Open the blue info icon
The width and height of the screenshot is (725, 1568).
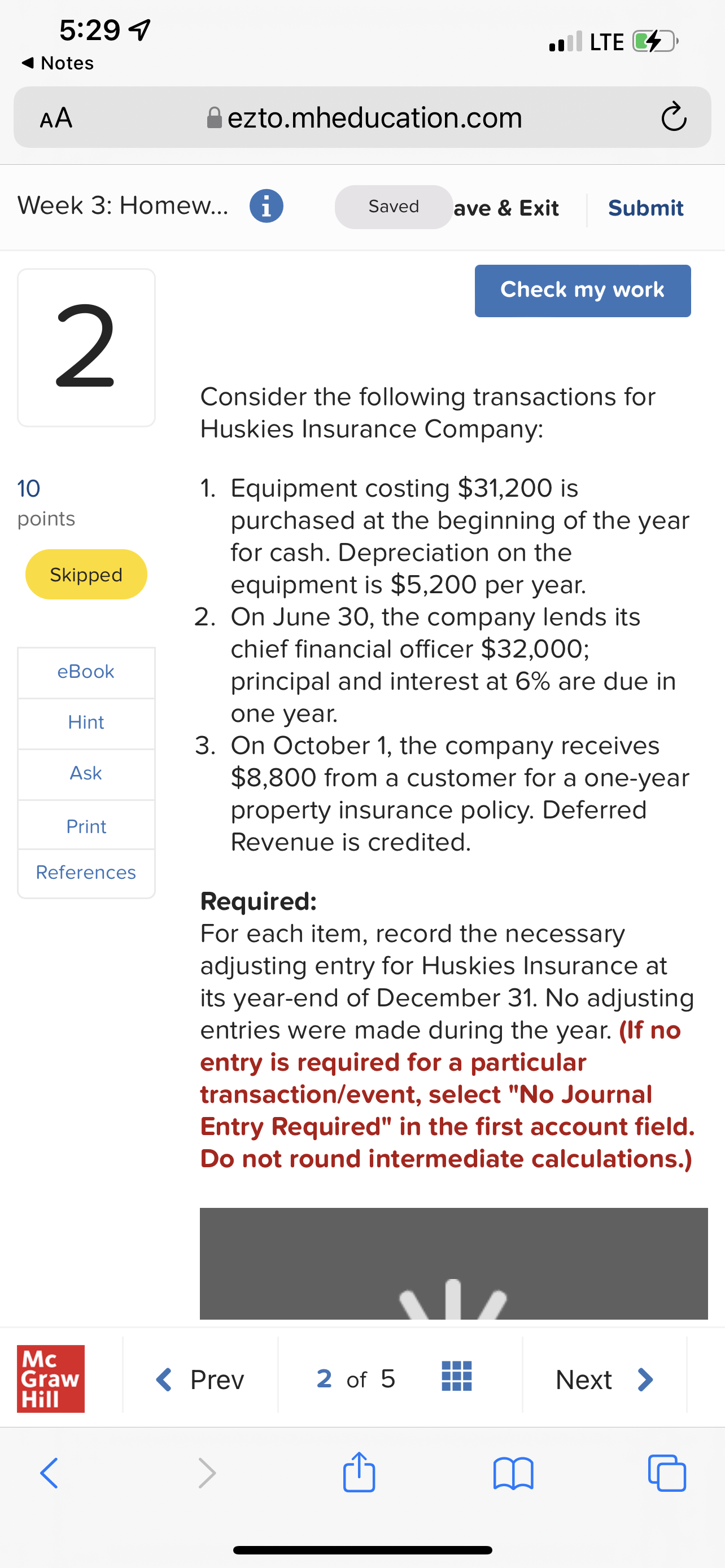(266, 207)
